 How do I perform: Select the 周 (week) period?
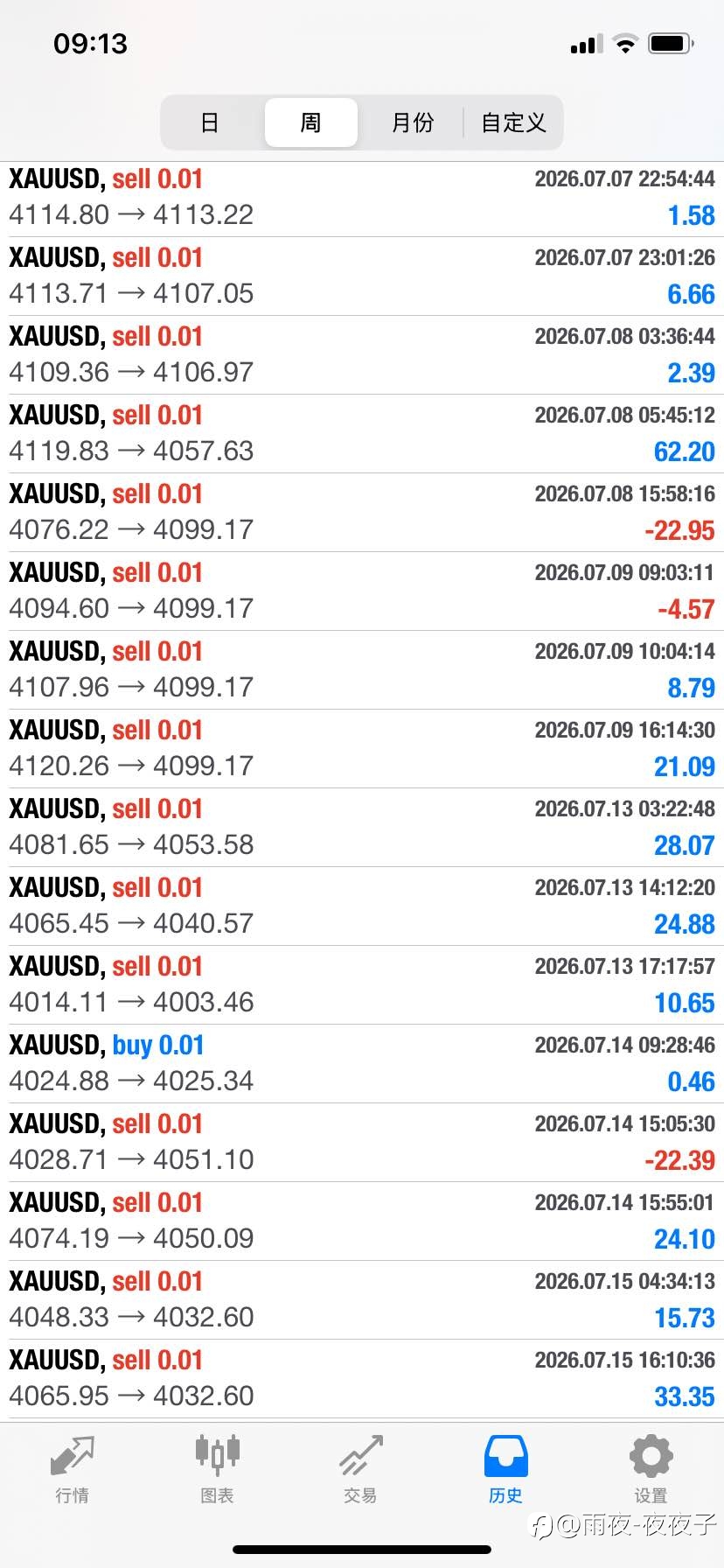pos(310,122)
